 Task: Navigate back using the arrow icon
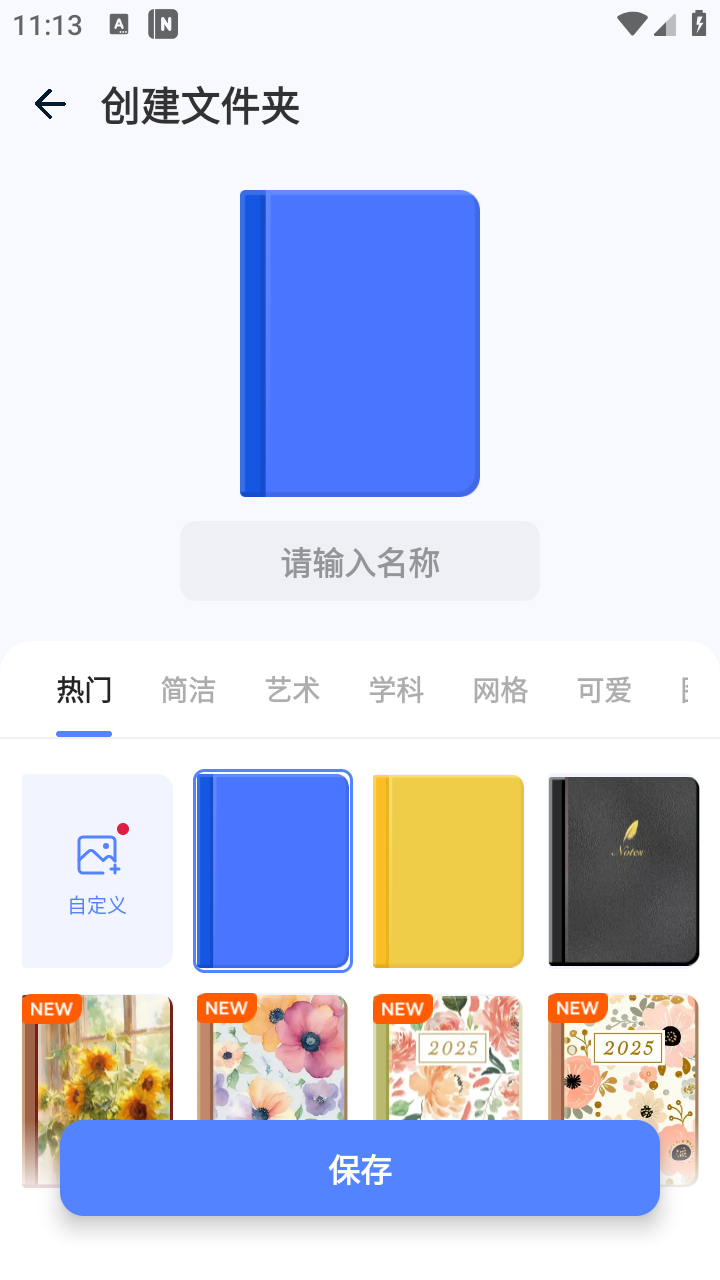pos(50,103)
